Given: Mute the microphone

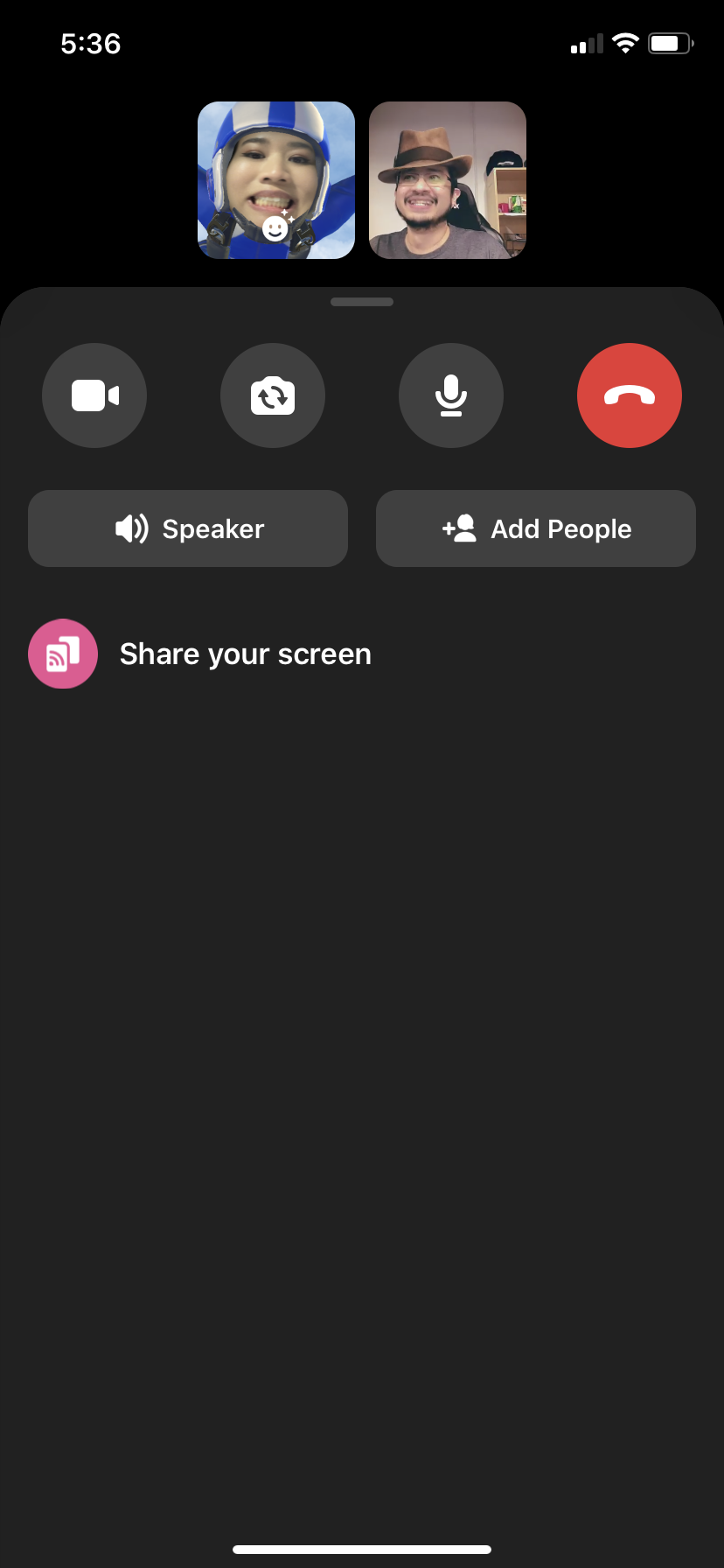Looking at the screenshot, I should 451,395.
